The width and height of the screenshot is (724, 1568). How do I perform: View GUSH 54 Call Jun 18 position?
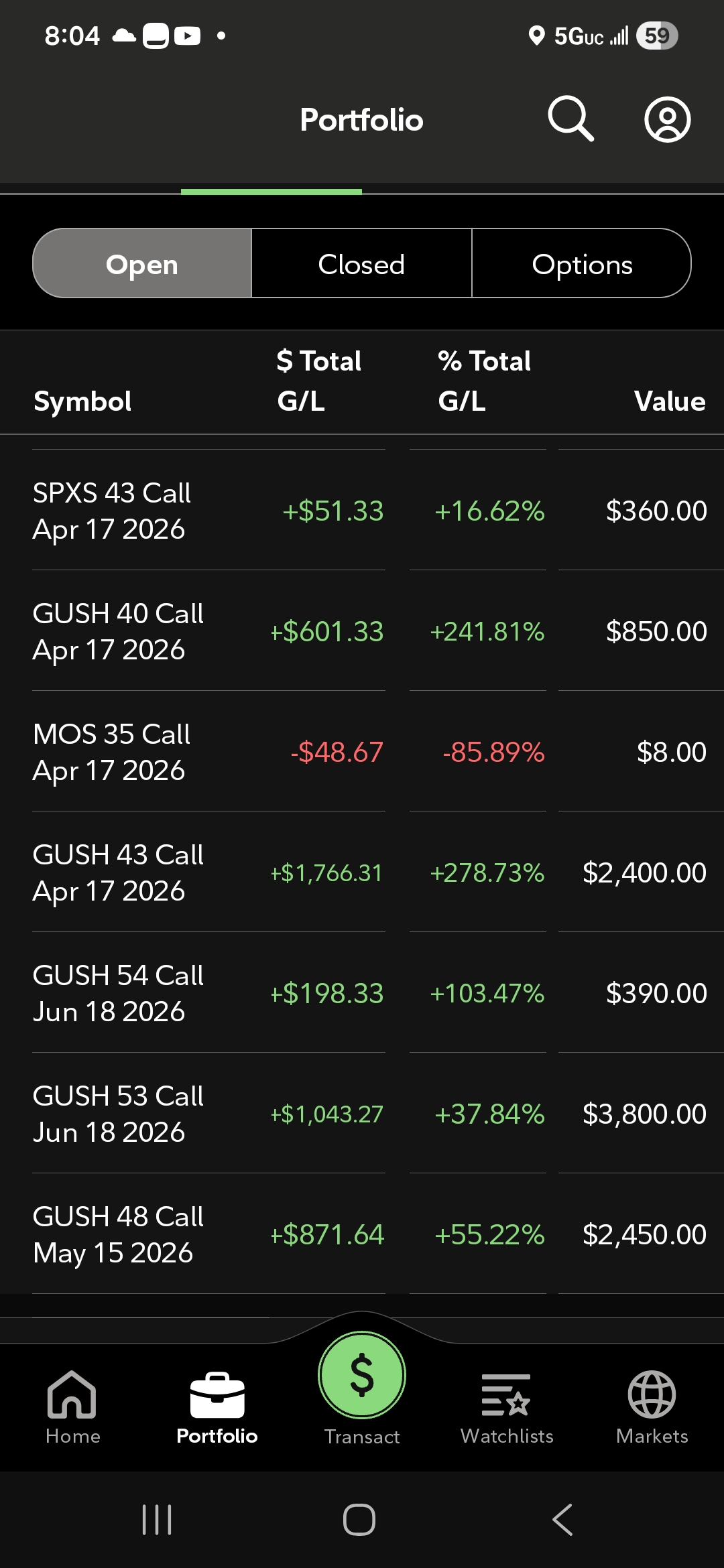[118, 993]
